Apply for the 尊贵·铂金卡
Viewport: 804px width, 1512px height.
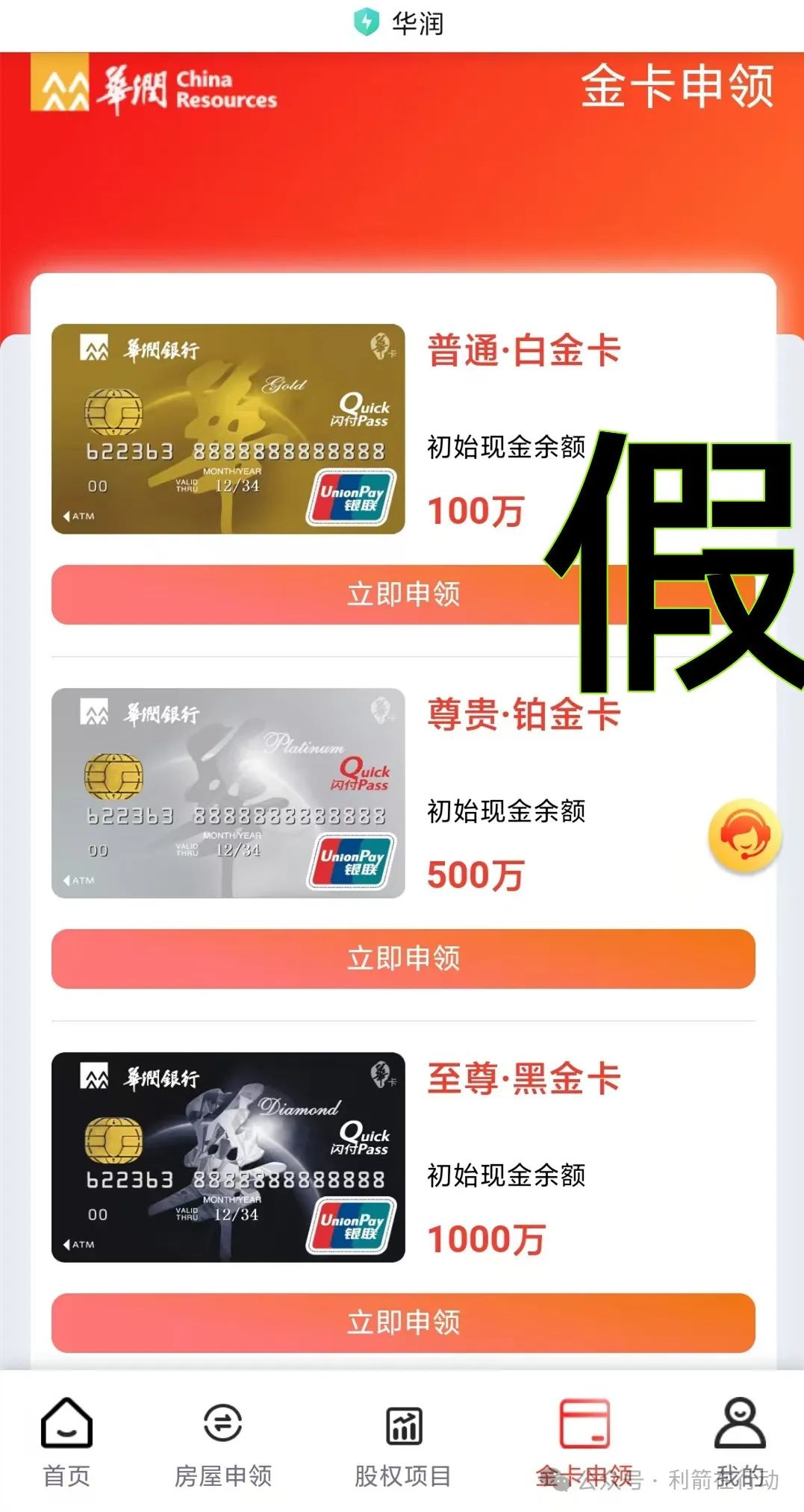(x=403, y=958)
